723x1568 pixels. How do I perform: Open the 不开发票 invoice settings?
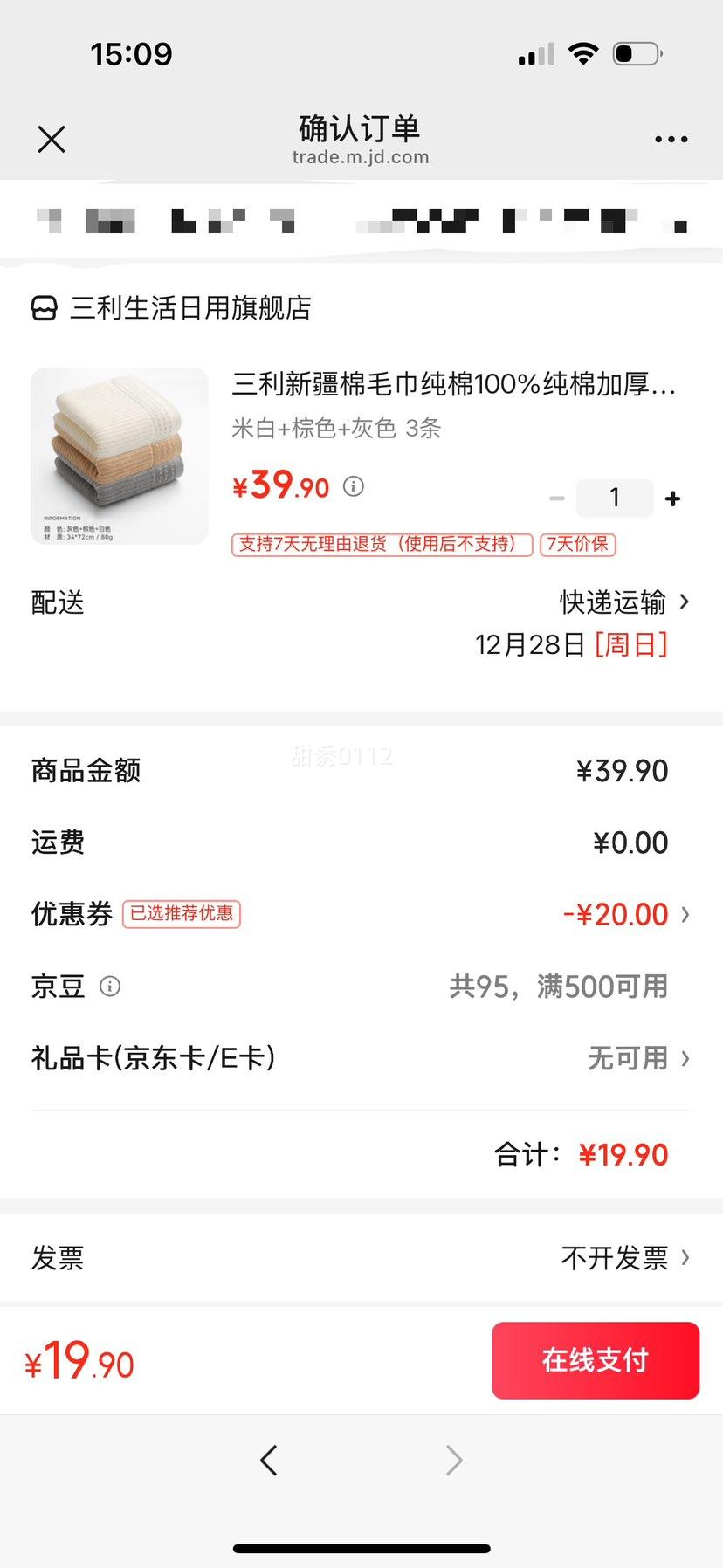point(622,1257)
